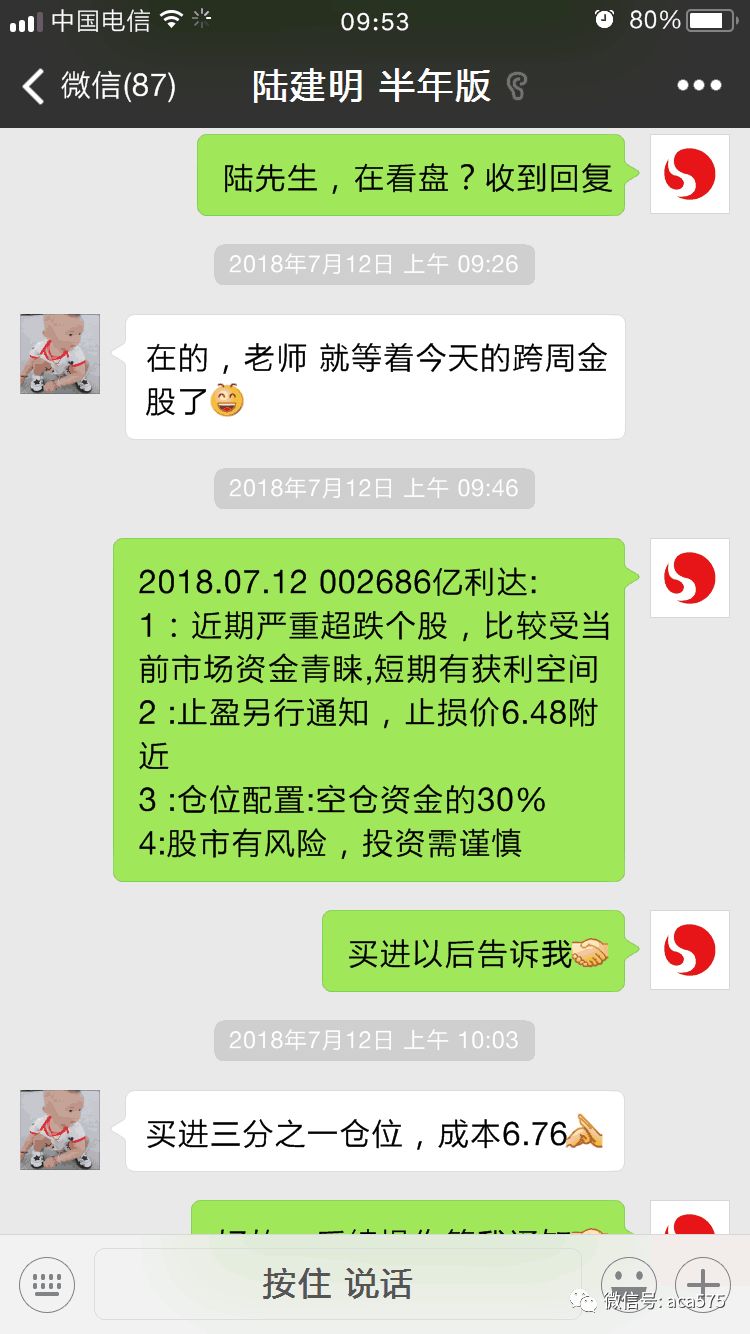The height and width of the screenshot is (1334, 750).
Task: Tap the 按住 说话 voice button
Action: click(x=337, y=1284)
